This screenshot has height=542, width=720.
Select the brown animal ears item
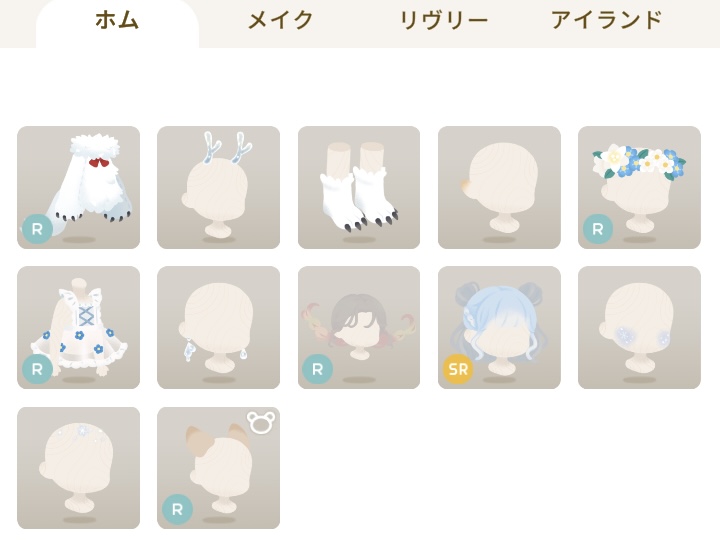(x=218, y=467)
